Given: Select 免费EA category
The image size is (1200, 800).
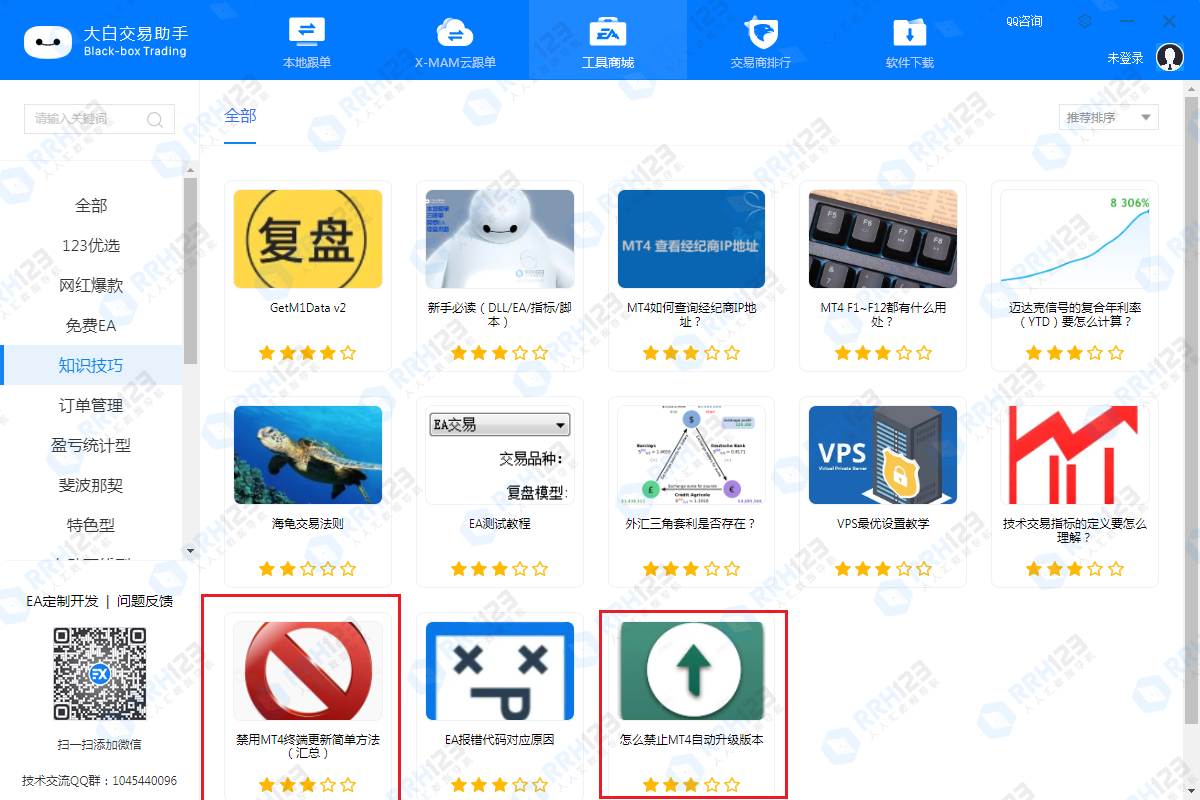Looking at the screenshot, I should (x=91, y=326).
